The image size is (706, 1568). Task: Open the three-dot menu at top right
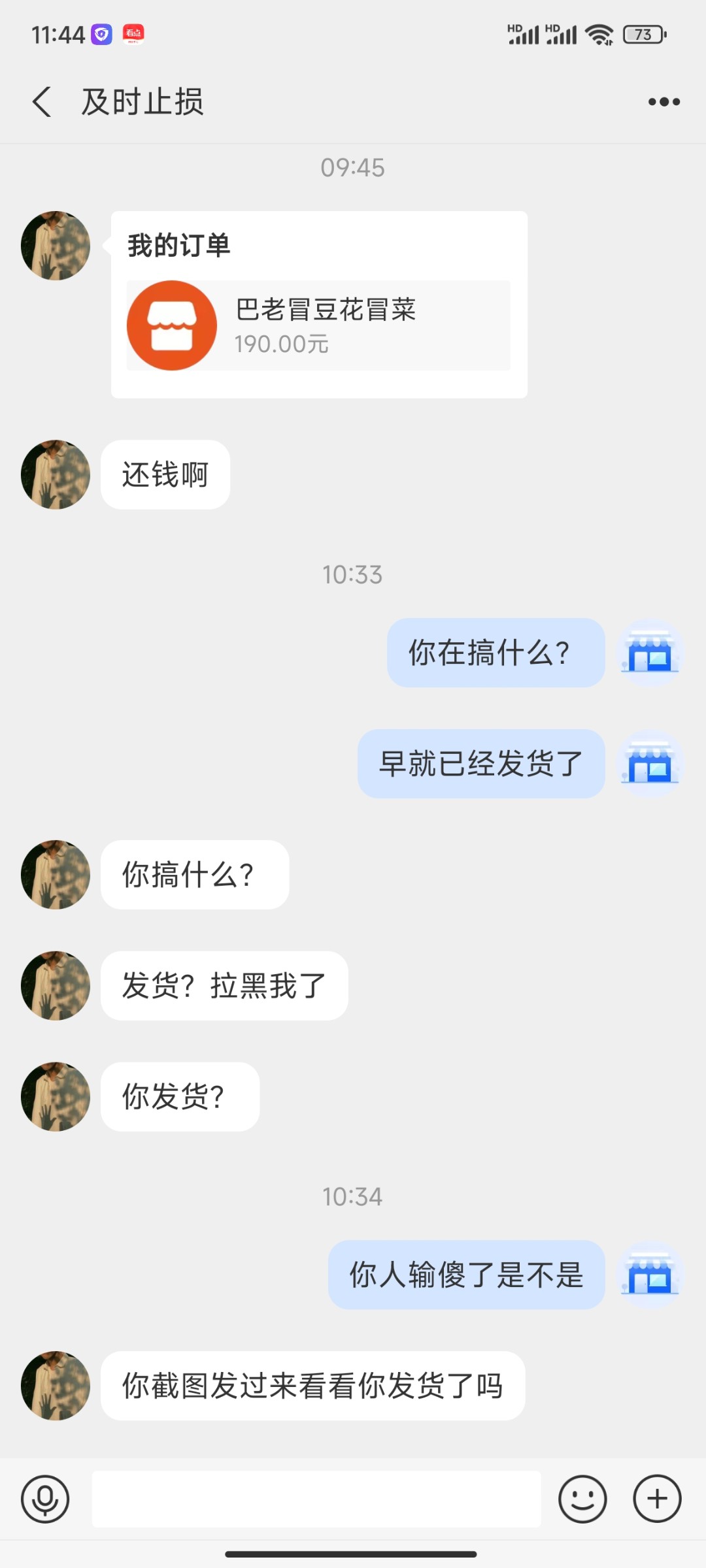664,101
